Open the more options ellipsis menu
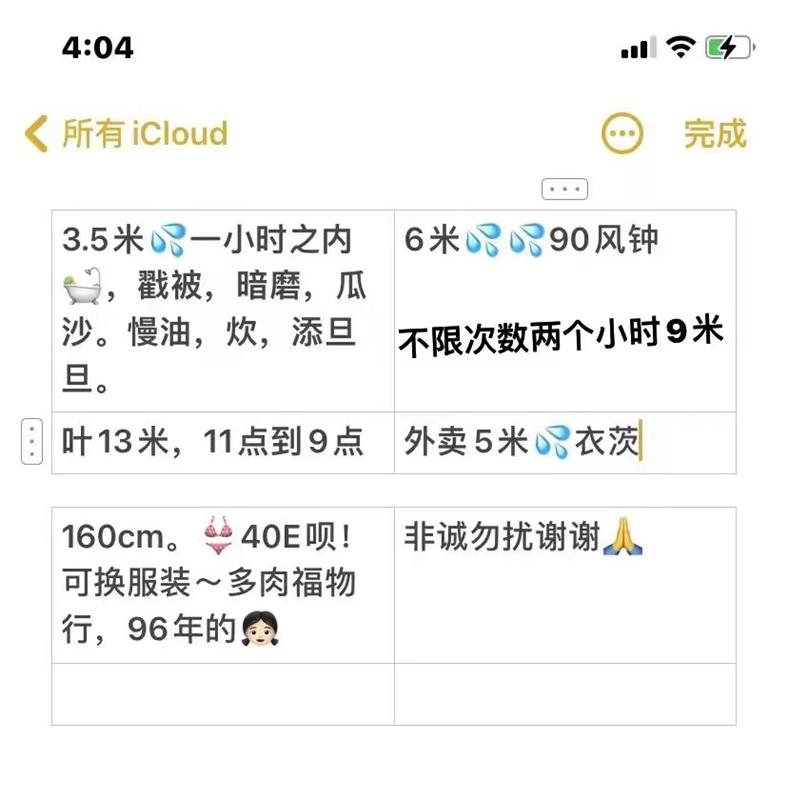Image resolution: width=788 pixels, height=800 pixels. coord(621,133)
